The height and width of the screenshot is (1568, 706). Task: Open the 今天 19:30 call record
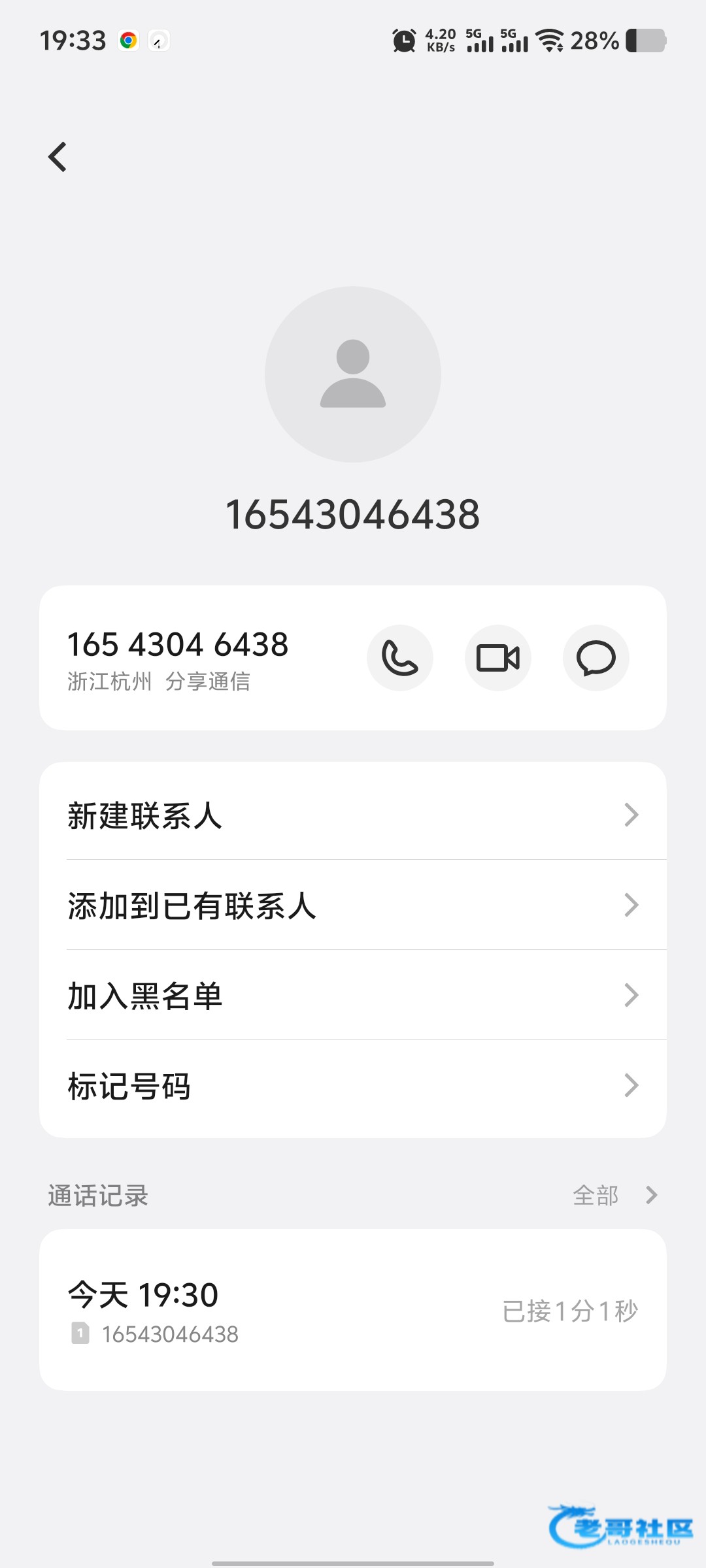tap(353, 1310)
